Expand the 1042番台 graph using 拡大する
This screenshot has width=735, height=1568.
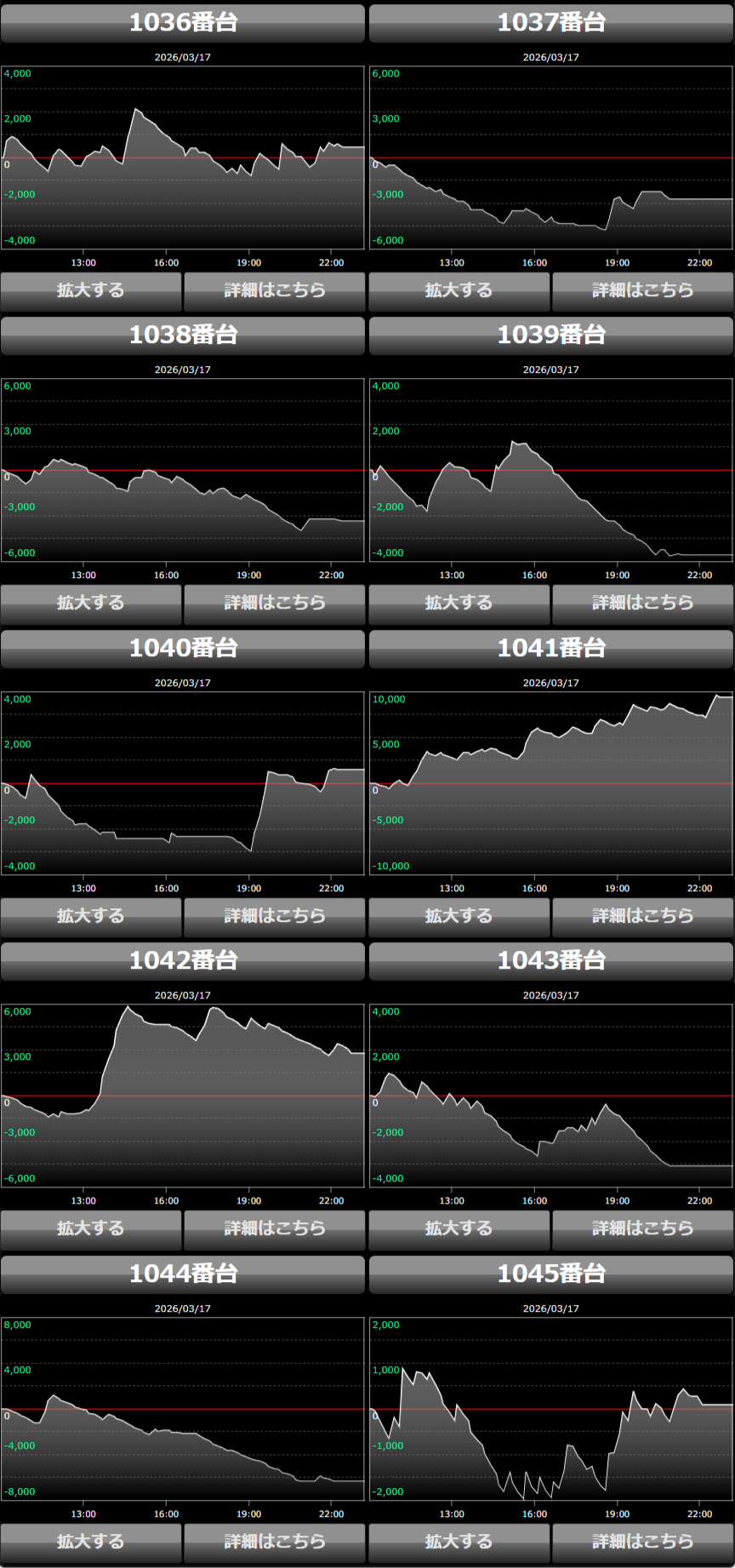pos(91,1228)
